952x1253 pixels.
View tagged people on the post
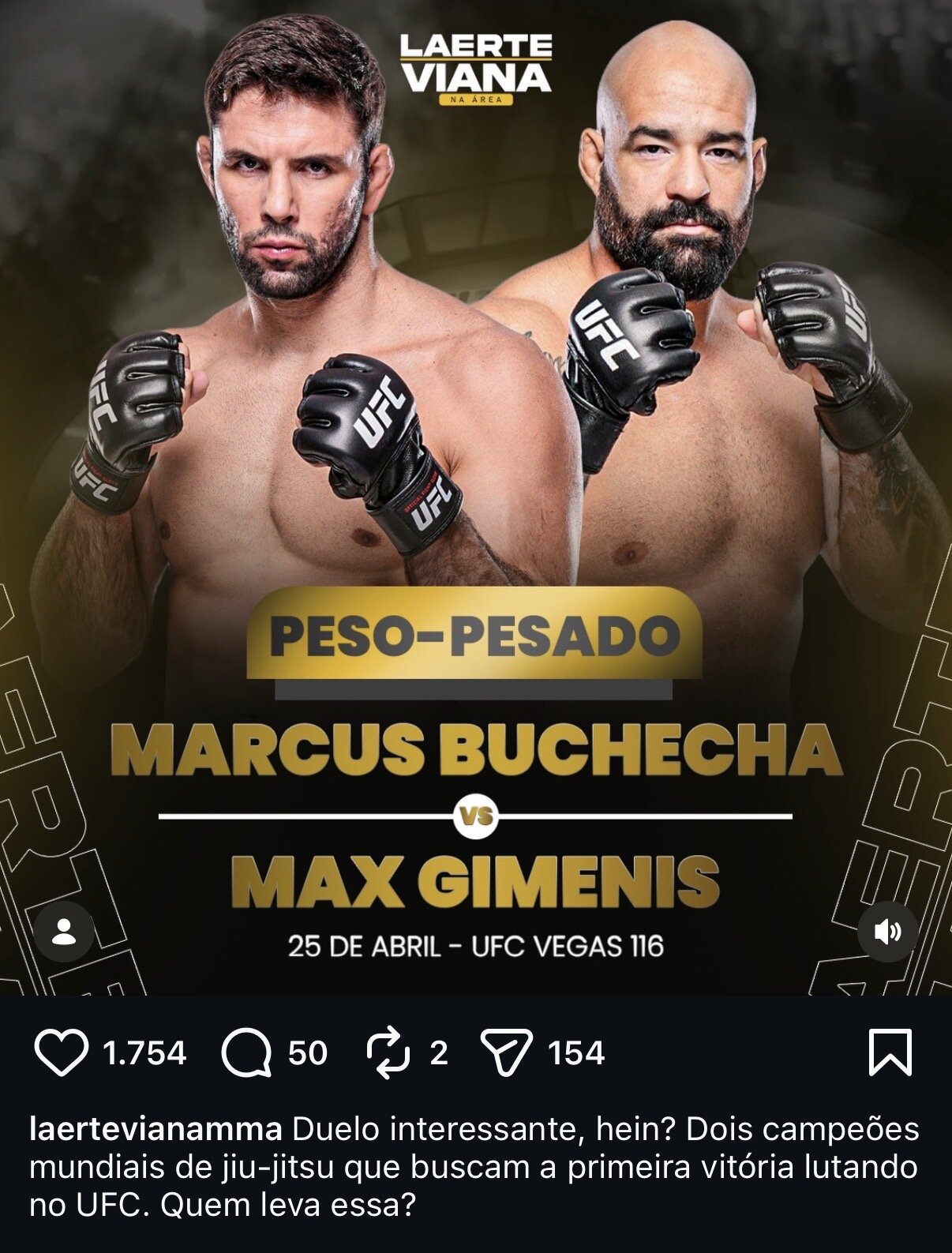pos(64,932)
